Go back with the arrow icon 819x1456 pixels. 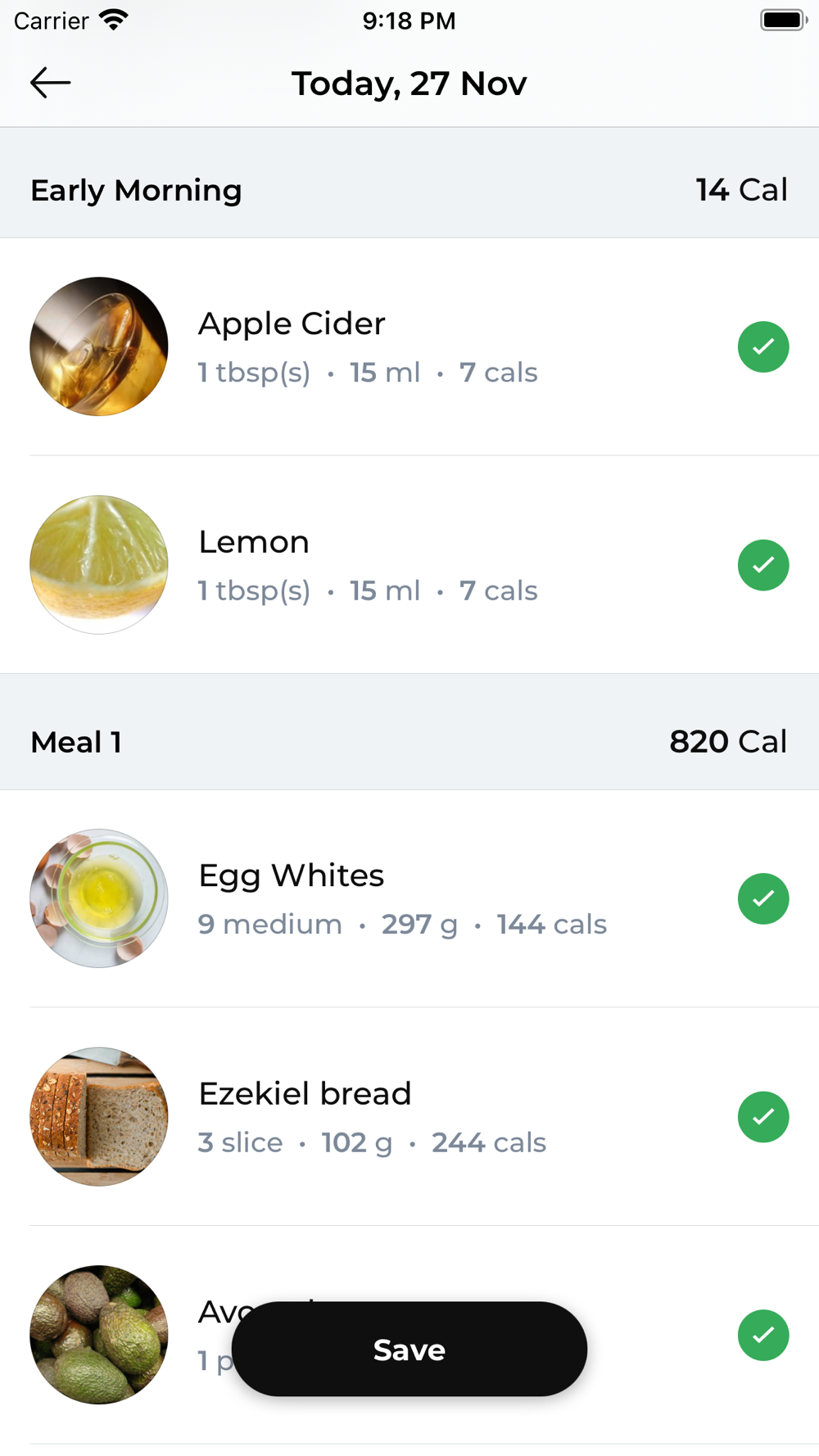tap(51, 83)
